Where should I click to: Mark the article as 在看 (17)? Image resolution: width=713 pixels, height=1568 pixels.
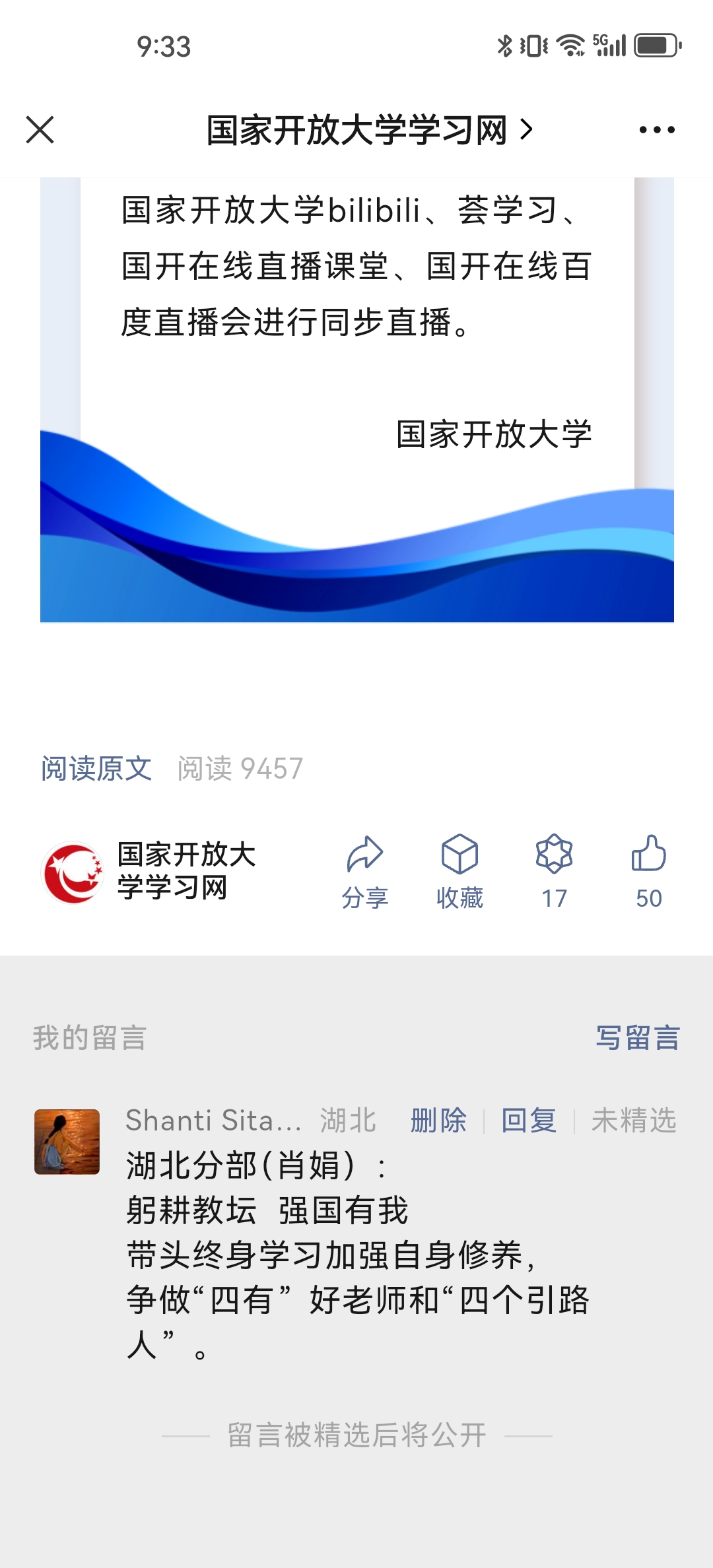(x=554, y=871)
